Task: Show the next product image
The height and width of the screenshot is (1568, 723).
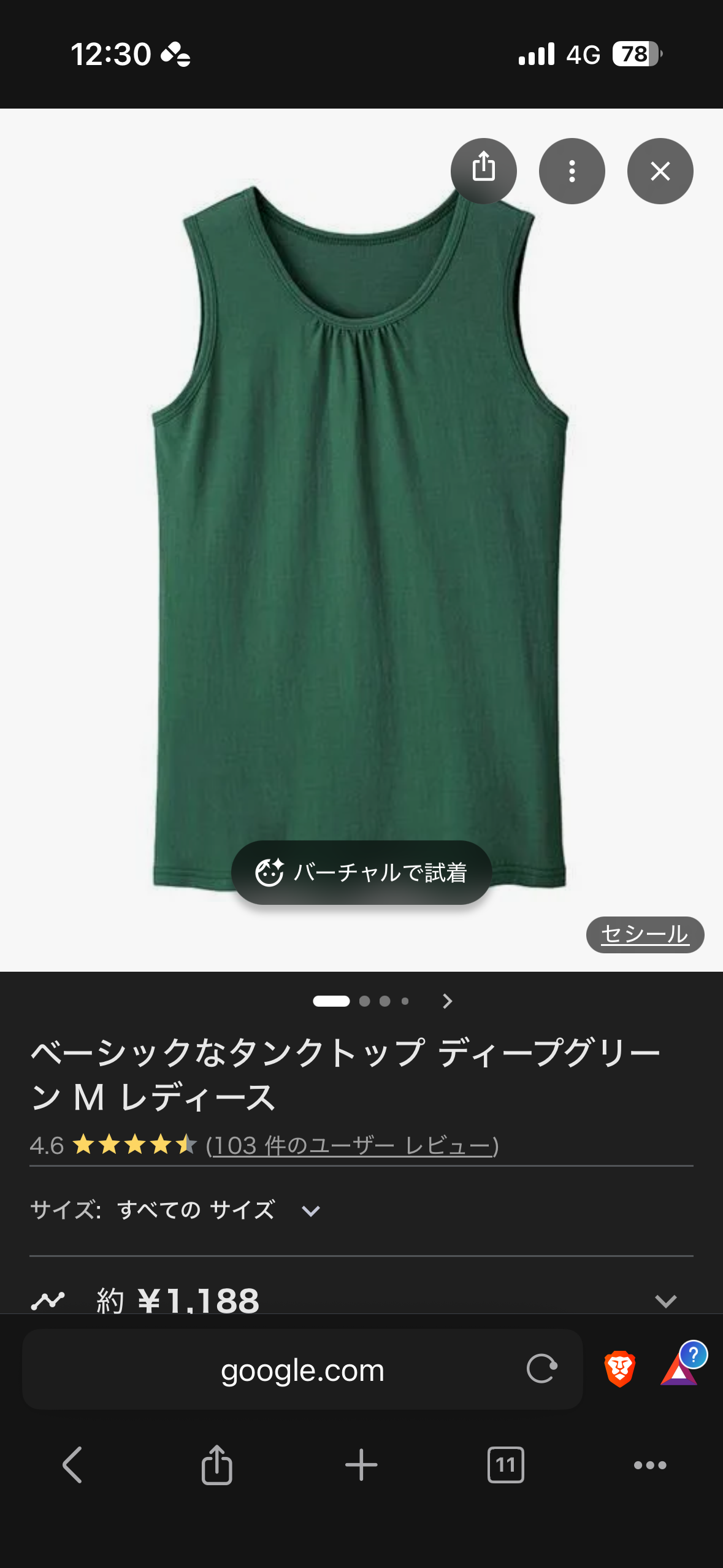Action: point(448,1001)
